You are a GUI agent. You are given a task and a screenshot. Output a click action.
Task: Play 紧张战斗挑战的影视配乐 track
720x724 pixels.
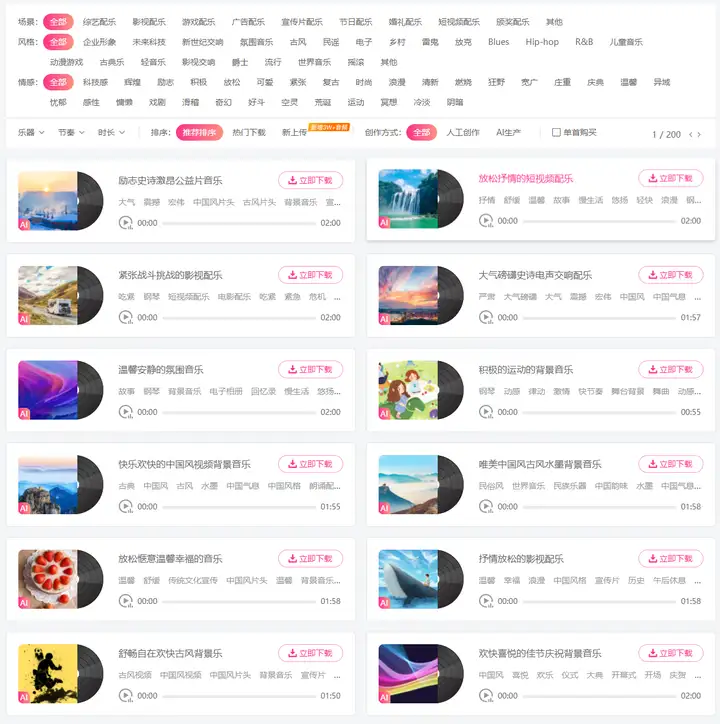[125, 317]
